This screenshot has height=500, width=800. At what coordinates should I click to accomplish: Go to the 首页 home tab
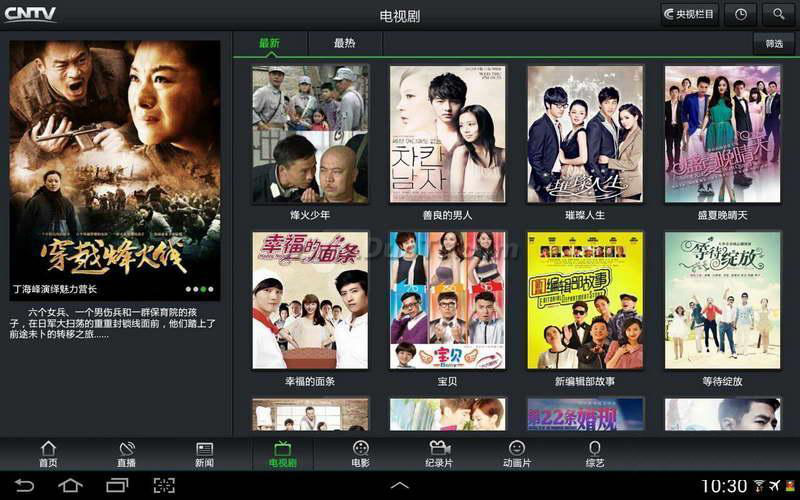pos(48,454)
